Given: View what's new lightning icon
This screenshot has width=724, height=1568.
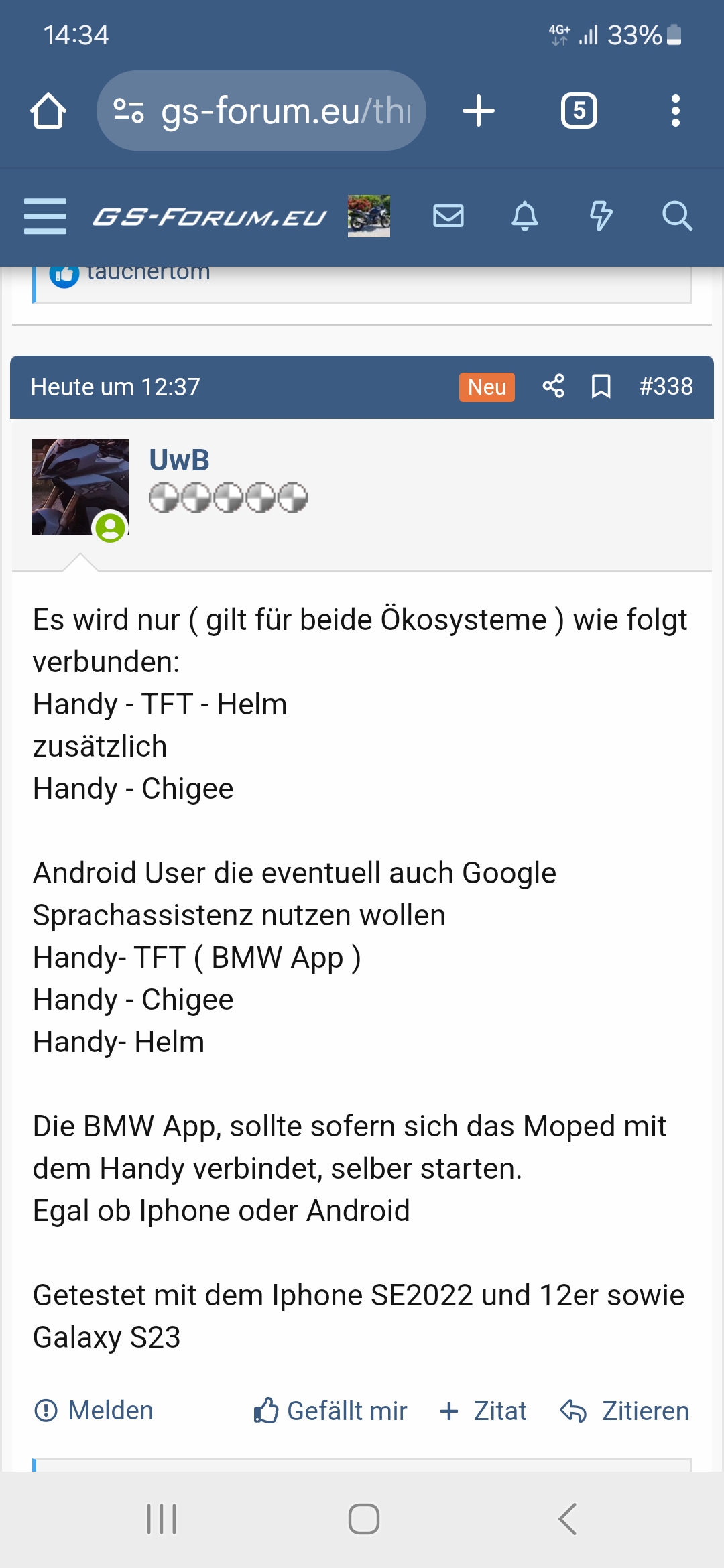Looking at the screenshot, I should [601, 216].
